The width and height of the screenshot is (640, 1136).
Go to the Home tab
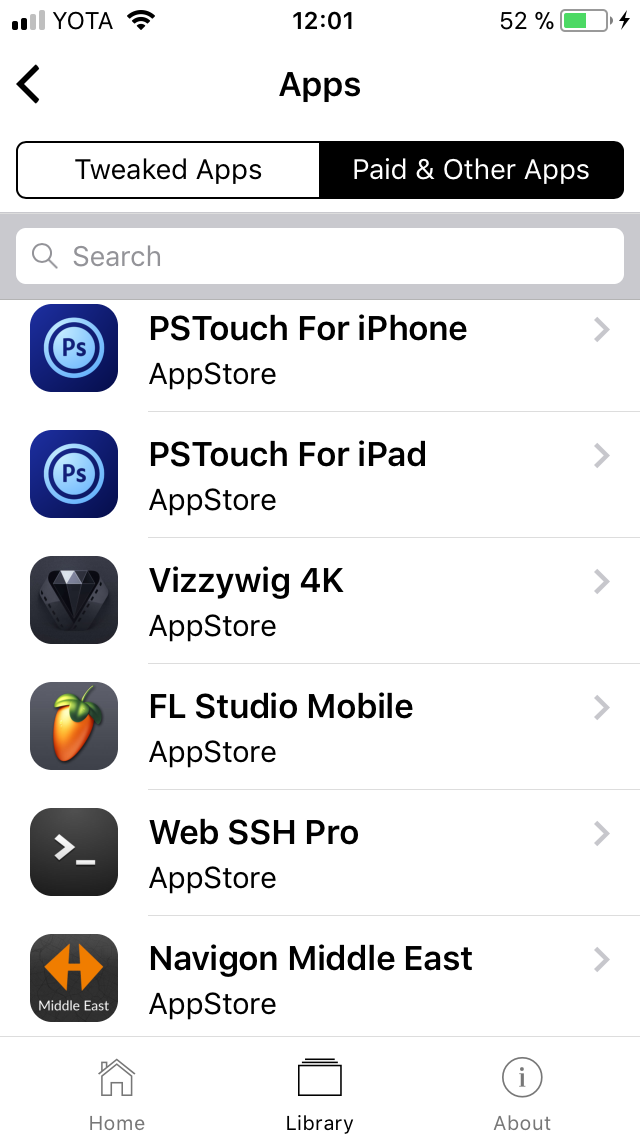[x=117, y=1094]
